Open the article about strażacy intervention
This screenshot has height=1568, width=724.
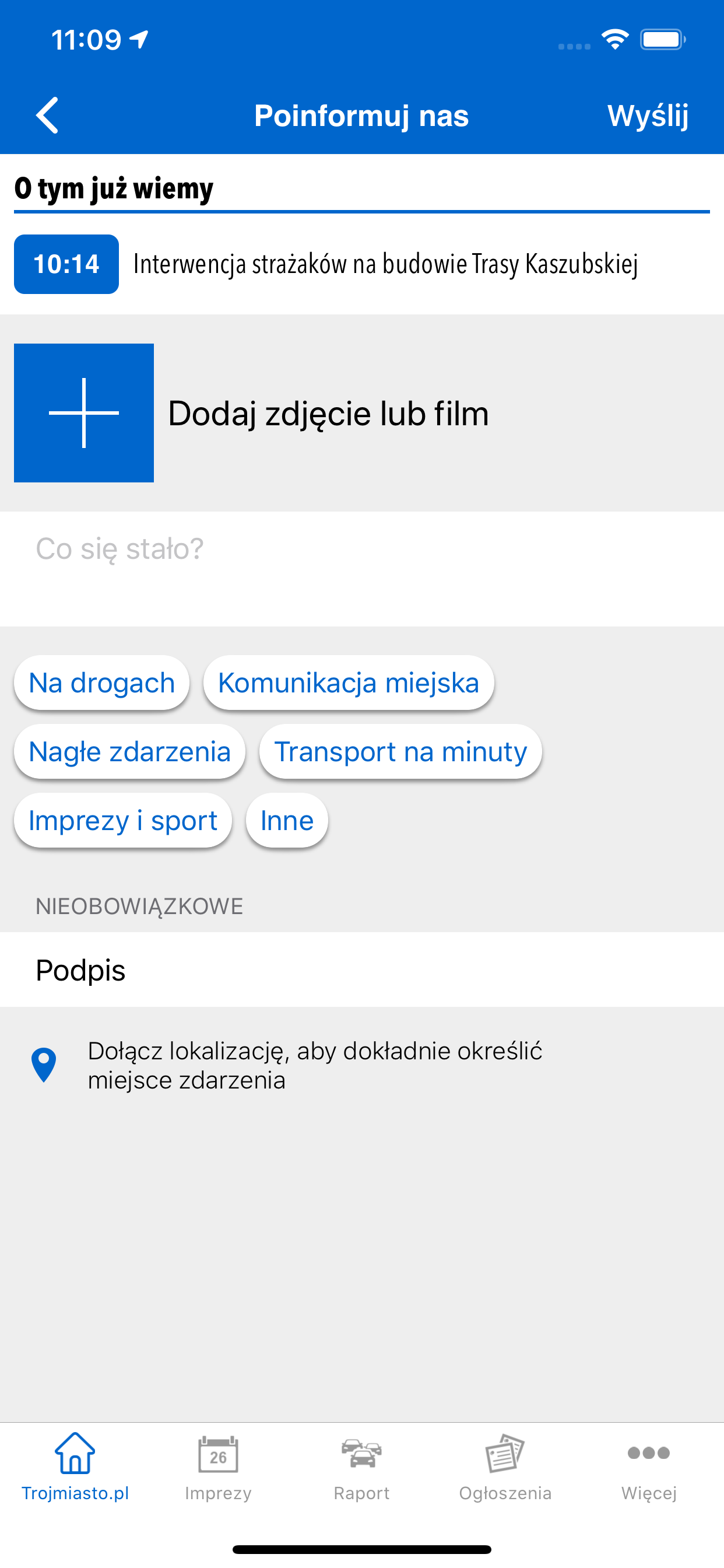387,264
